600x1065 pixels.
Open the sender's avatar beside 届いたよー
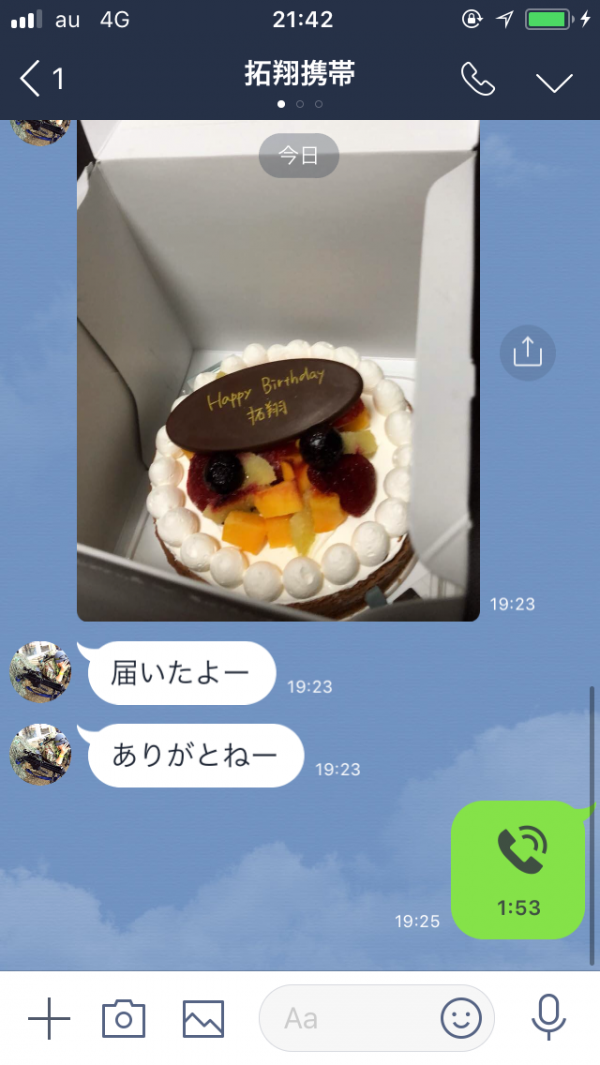pos(40,672)
